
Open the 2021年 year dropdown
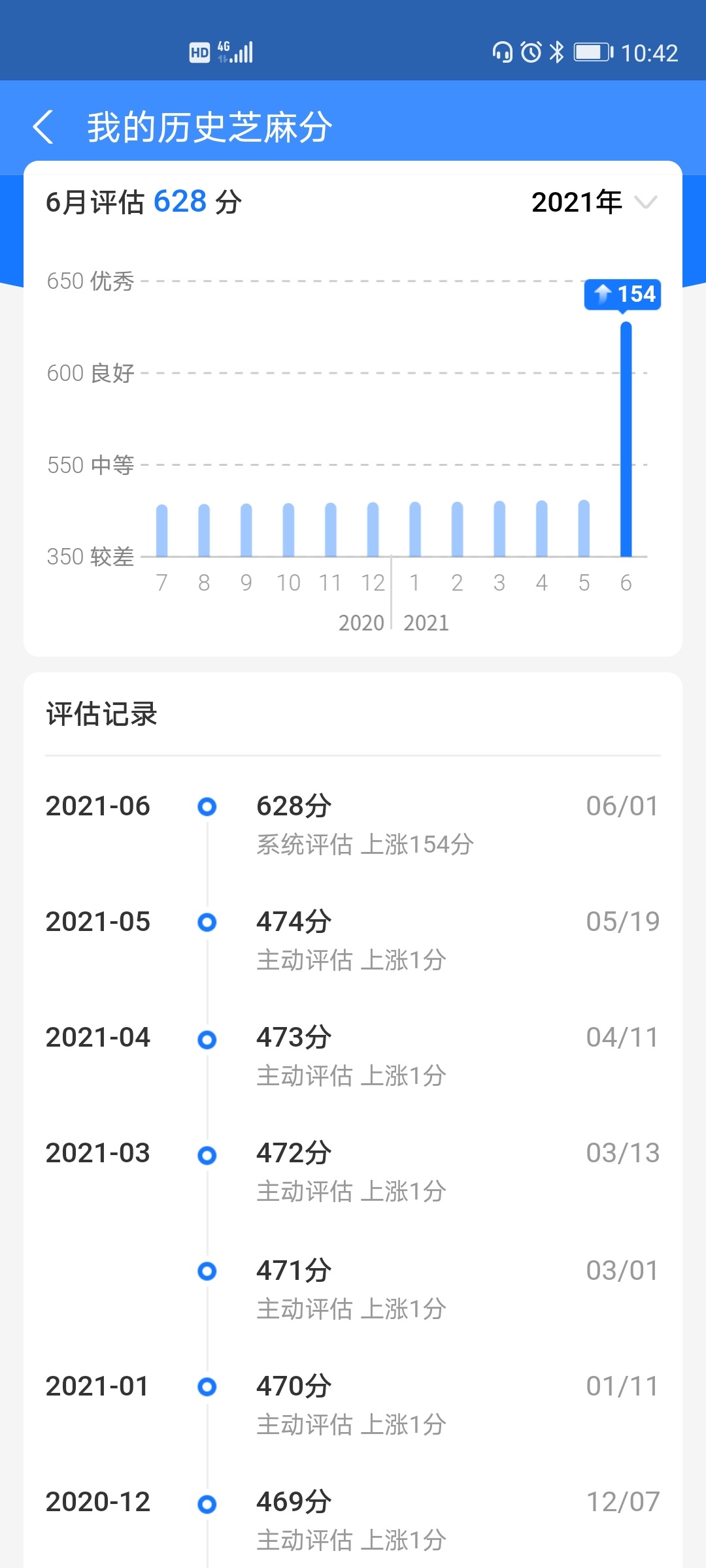point(594,202)
